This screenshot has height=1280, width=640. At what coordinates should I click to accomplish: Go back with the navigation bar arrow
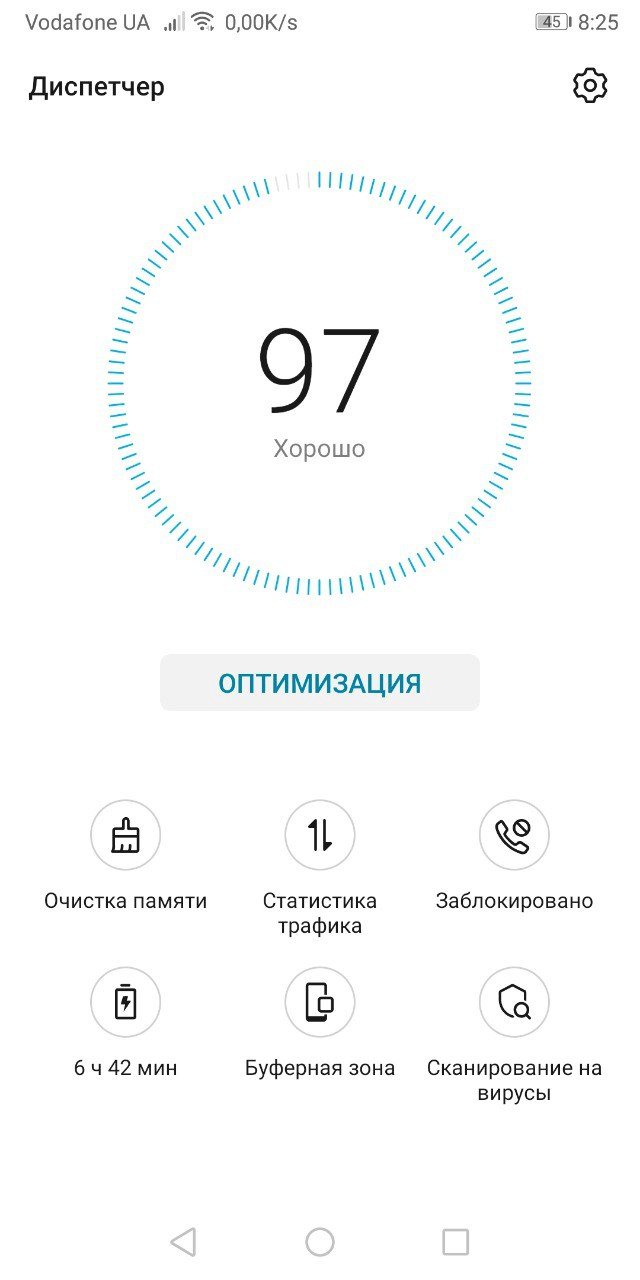(183, 1242)
